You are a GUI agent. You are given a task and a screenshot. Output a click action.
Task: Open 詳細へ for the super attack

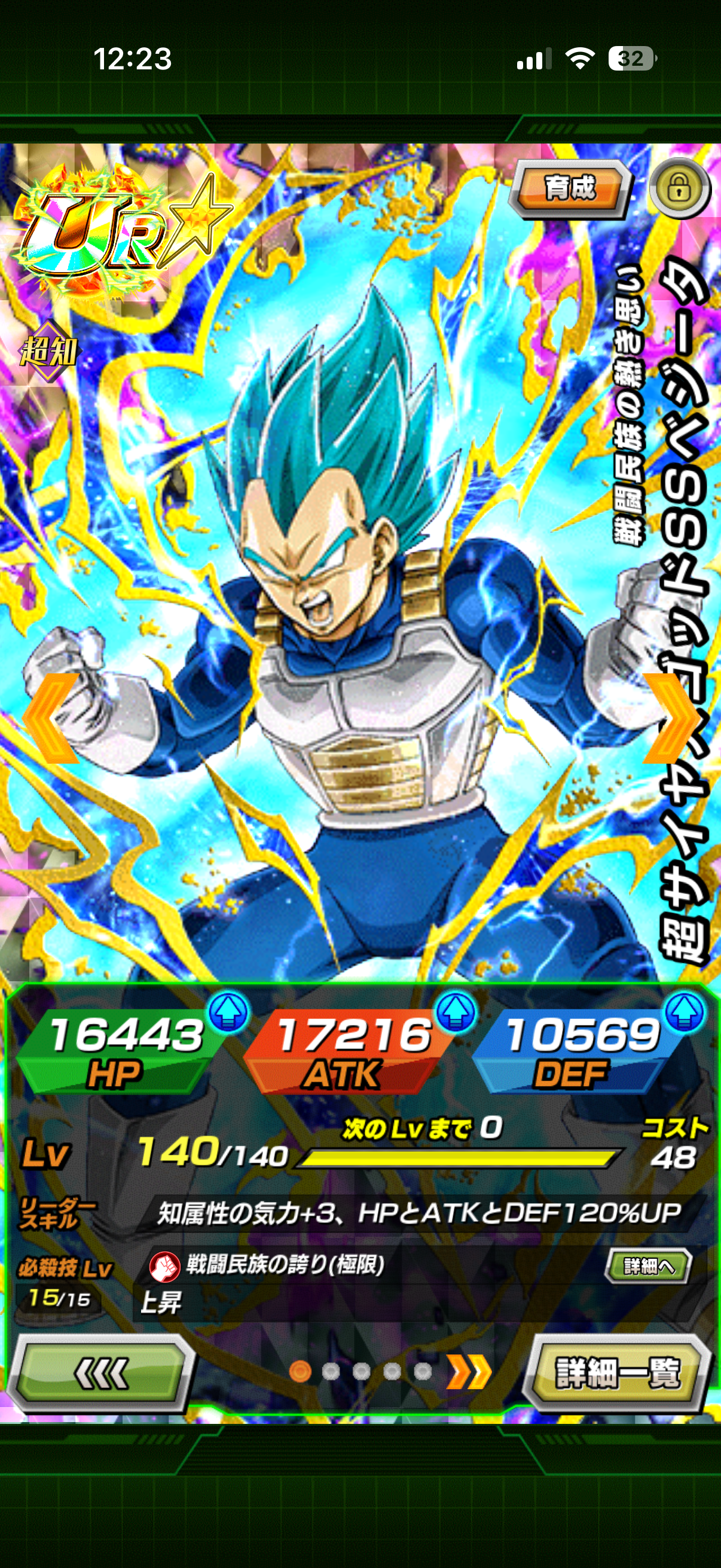(649, 1266)
